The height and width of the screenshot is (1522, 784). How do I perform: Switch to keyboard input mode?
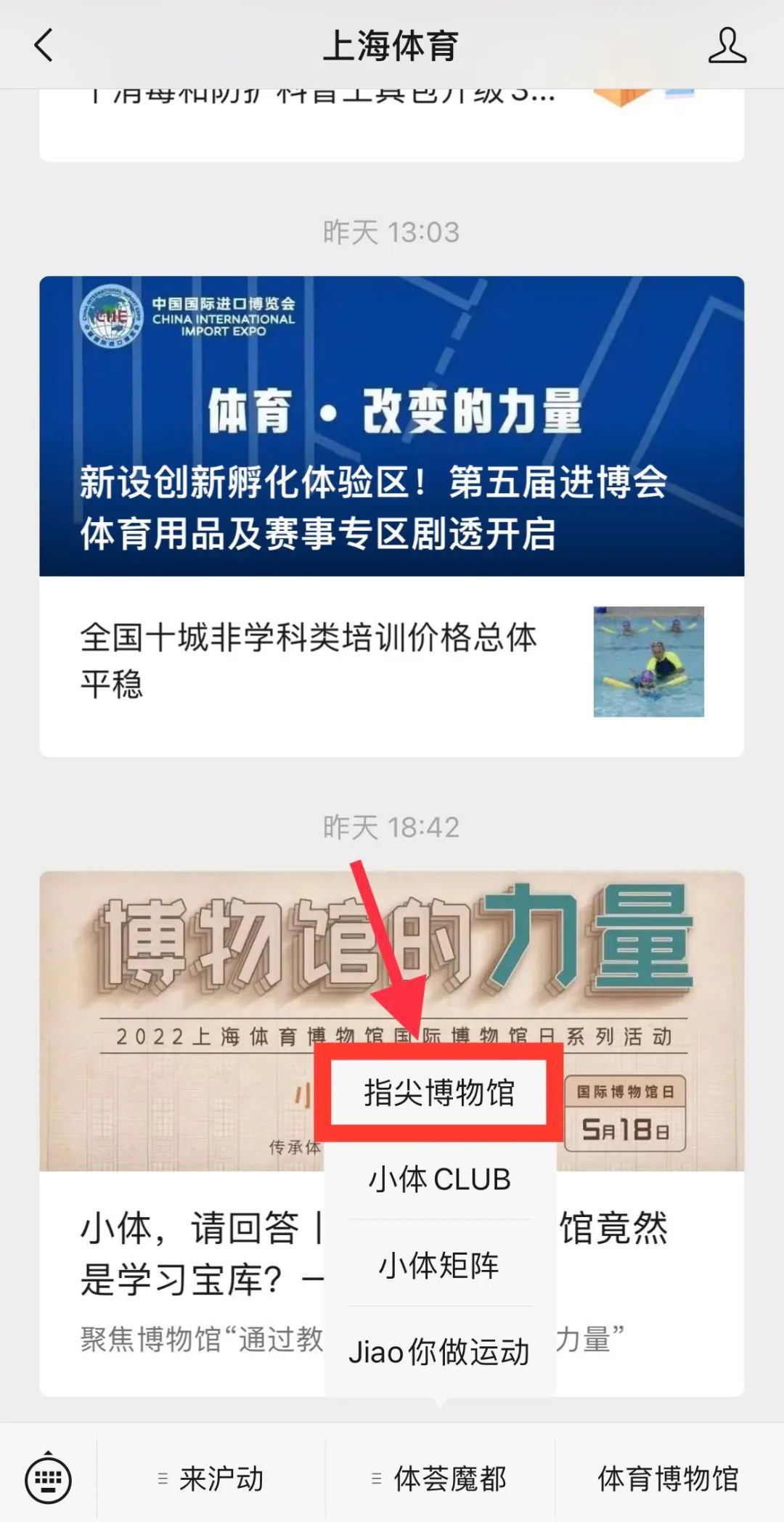(48, 1478)
